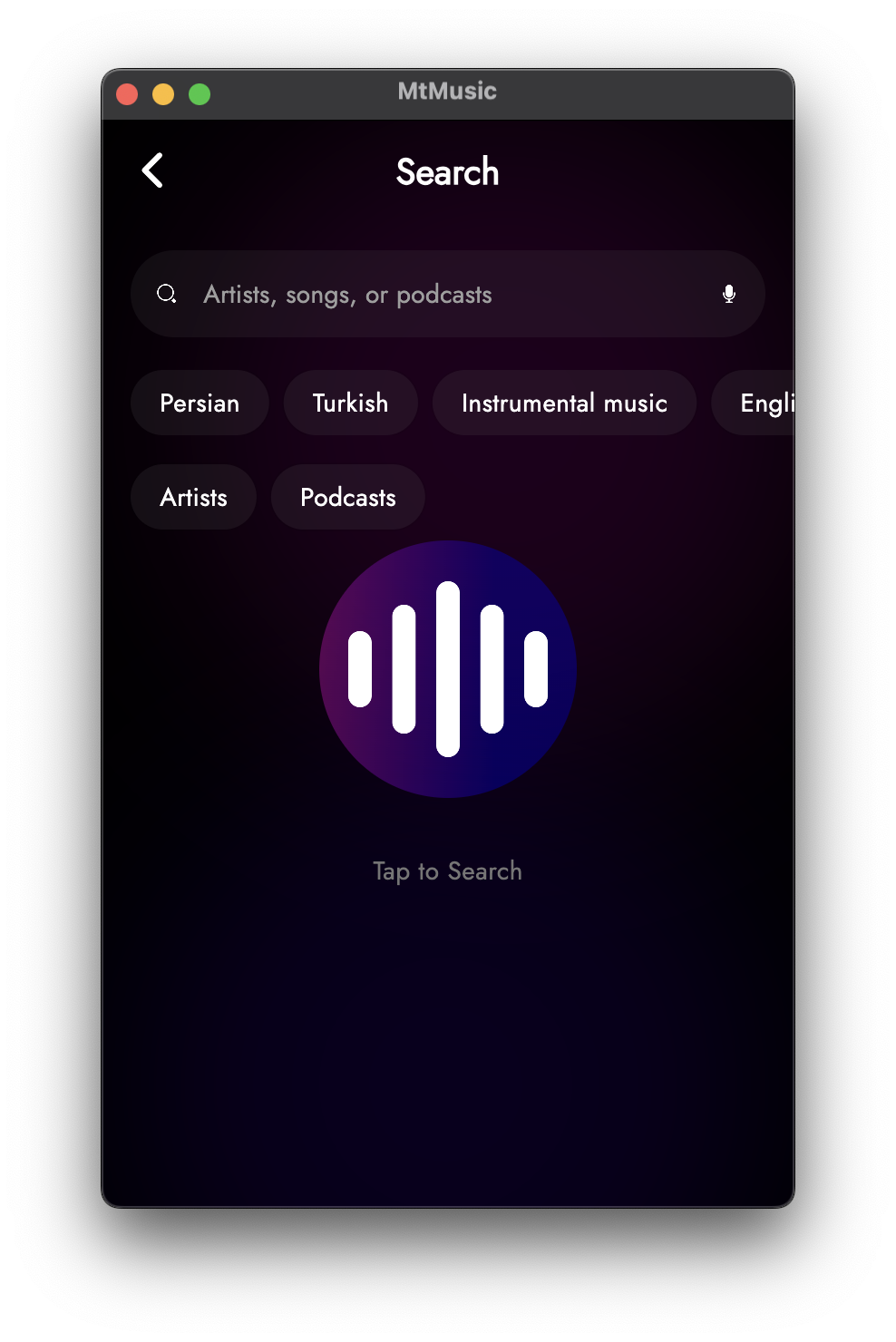The image size is (896, 1342).
Task: Select the Persian filter chip
Action: (200, 403)
